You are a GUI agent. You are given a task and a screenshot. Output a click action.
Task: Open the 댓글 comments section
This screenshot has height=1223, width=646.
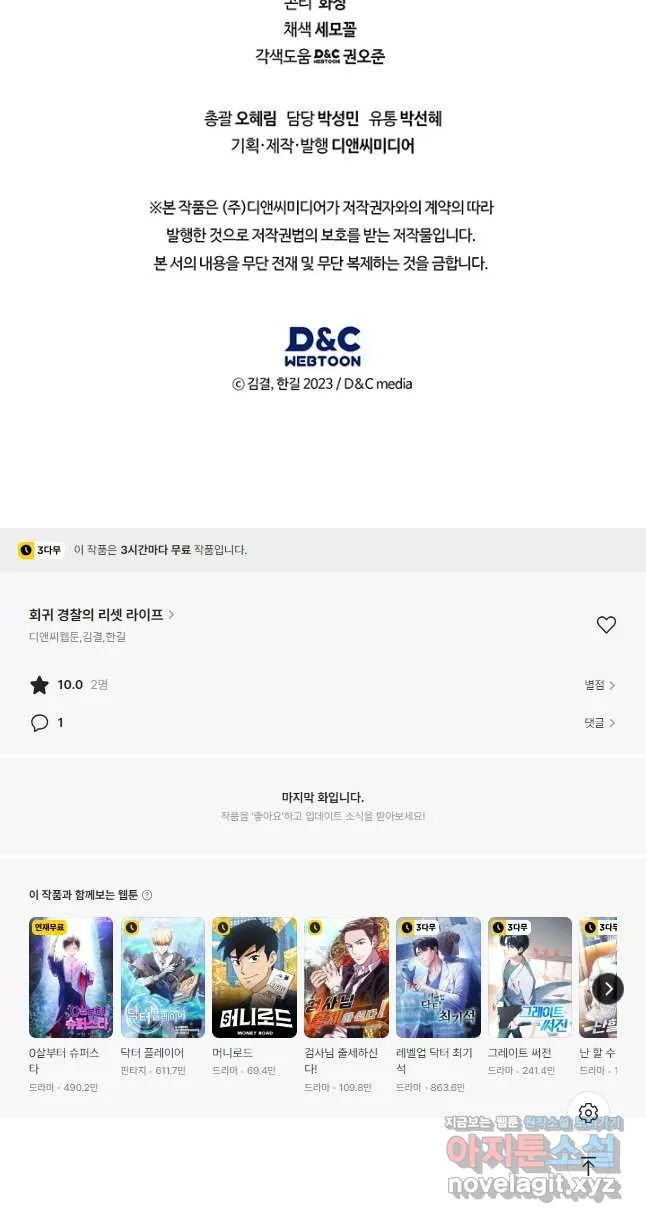click(600, 723)
